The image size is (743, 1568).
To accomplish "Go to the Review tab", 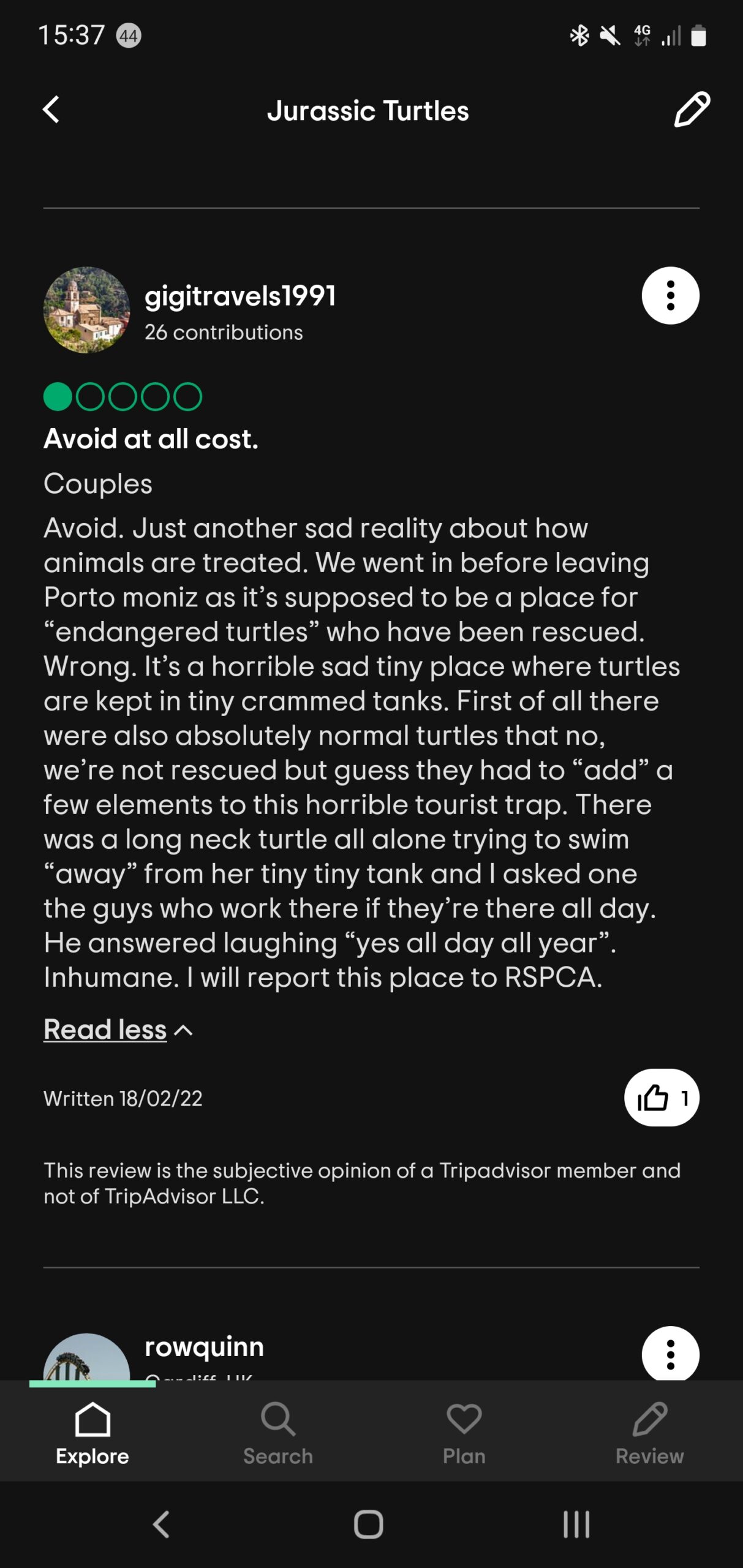I will (649, 1432).
